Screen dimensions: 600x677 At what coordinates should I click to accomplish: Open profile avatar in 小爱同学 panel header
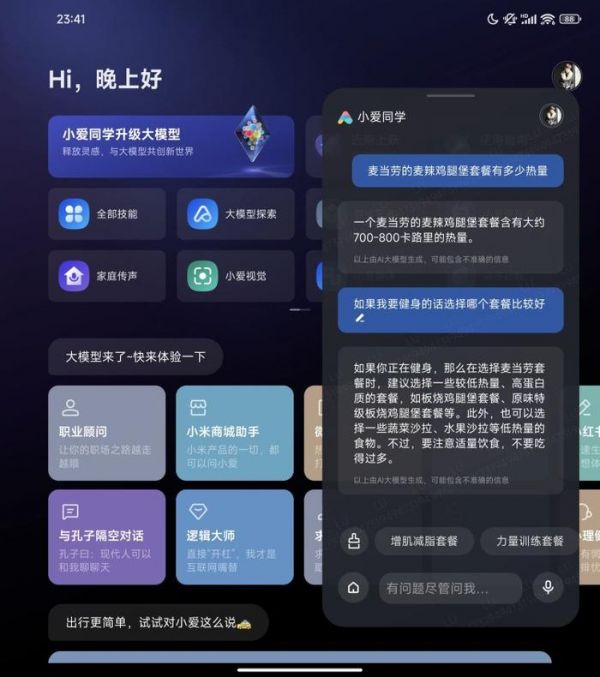pyautogui.click(x=551, y=116)
